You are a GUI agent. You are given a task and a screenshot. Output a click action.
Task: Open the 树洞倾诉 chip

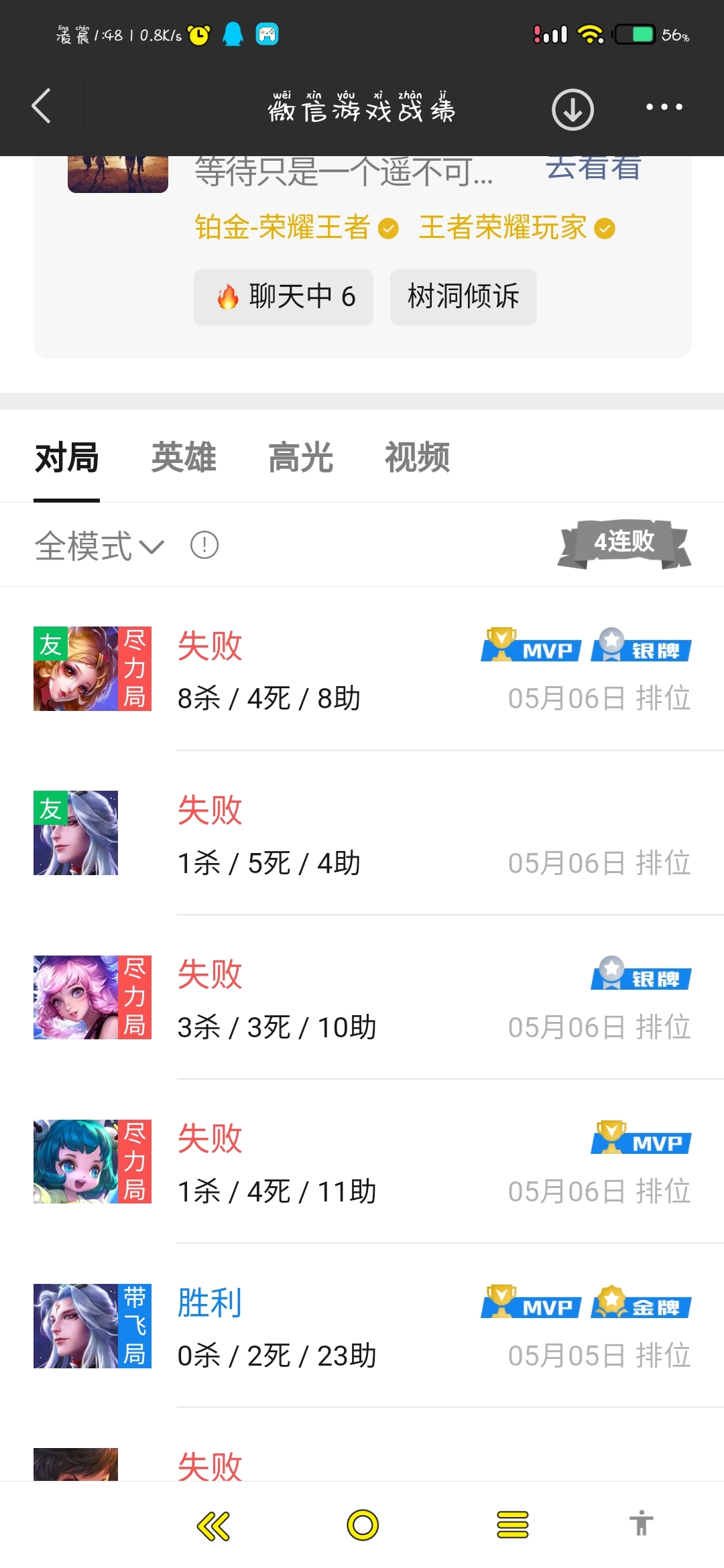tap(463, 297)
